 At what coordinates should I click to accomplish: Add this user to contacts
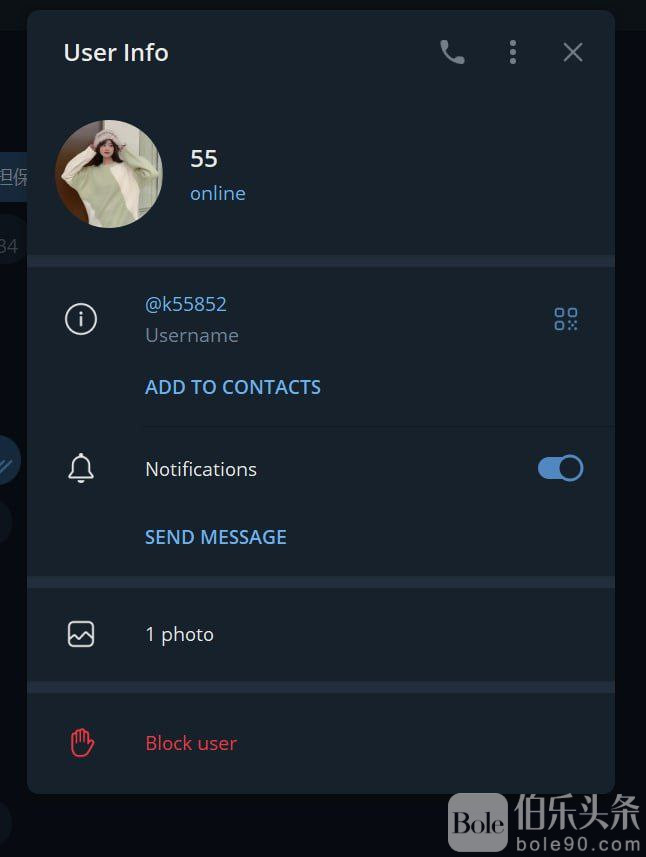(x=233, y=387)
